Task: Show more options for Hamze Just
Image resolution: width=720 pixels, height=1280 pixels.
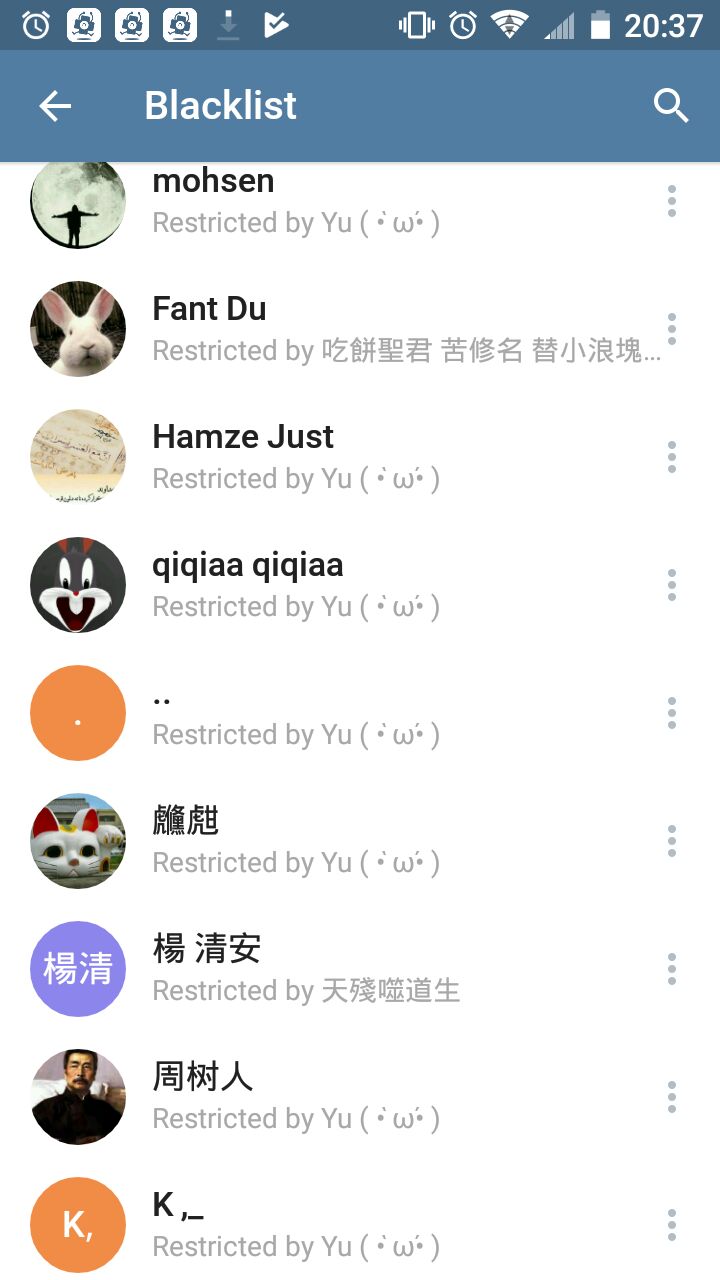Action: tap(672, 457)
